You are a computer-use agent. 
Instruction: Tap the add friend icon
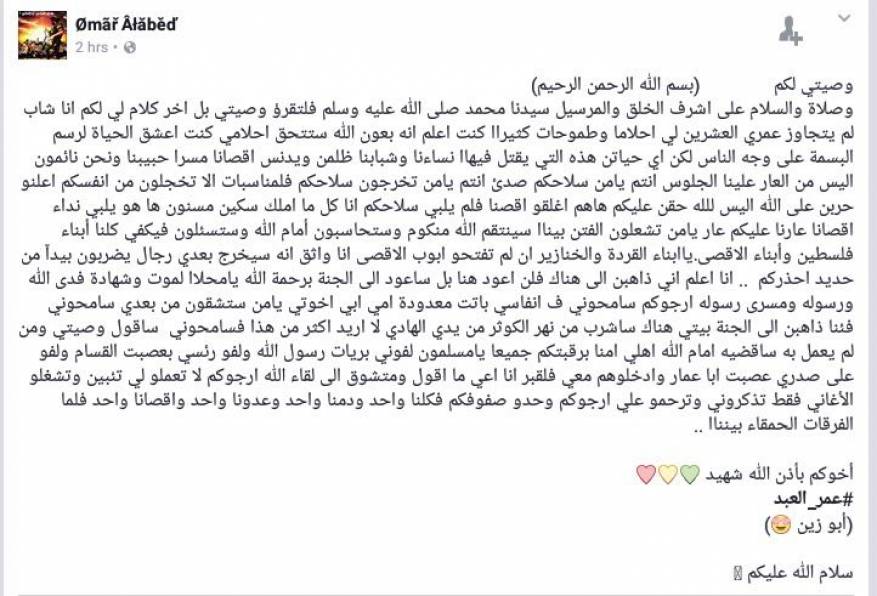789,31
